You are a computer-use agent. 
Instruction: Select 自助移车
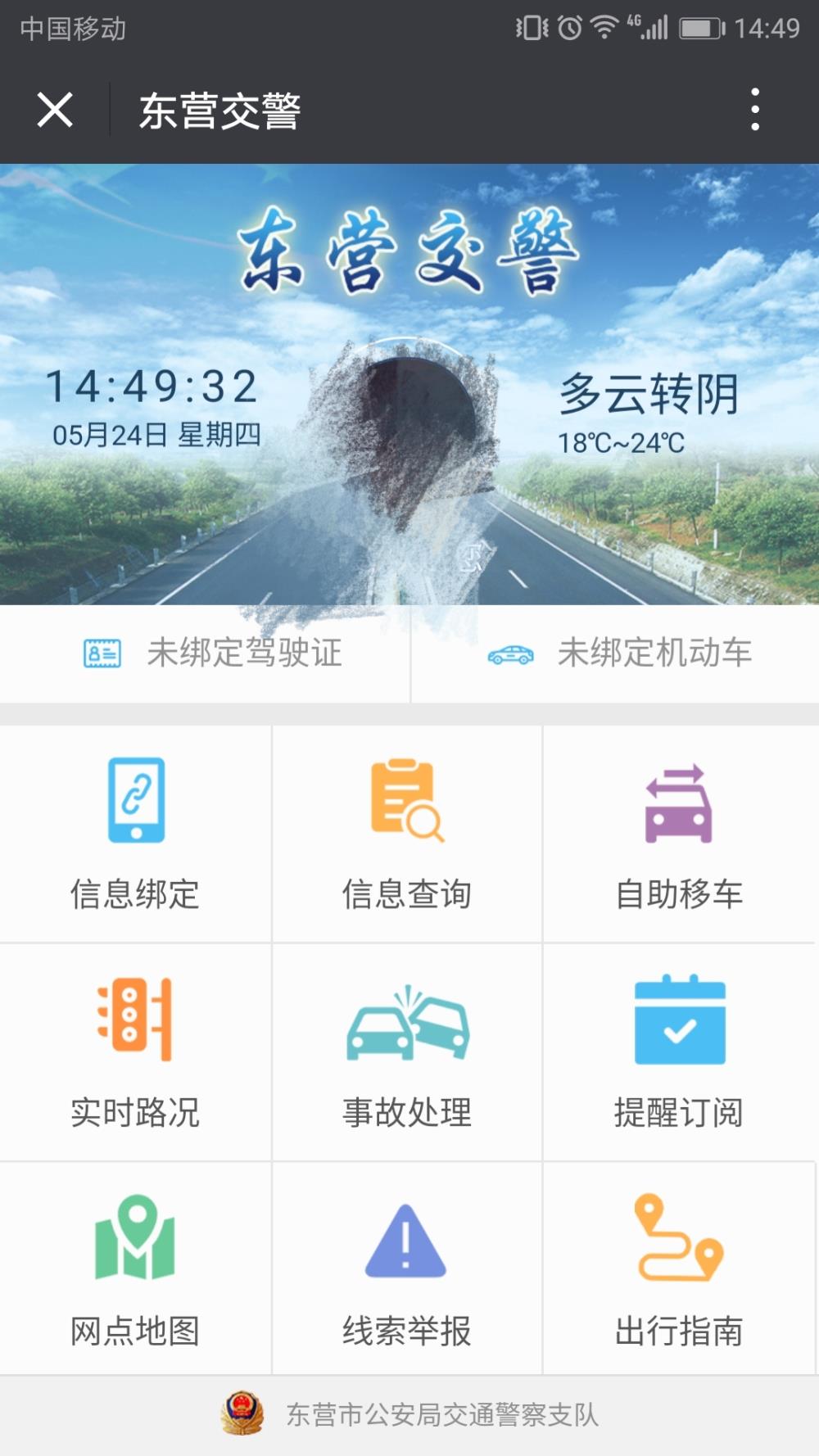tap(680, 834)
